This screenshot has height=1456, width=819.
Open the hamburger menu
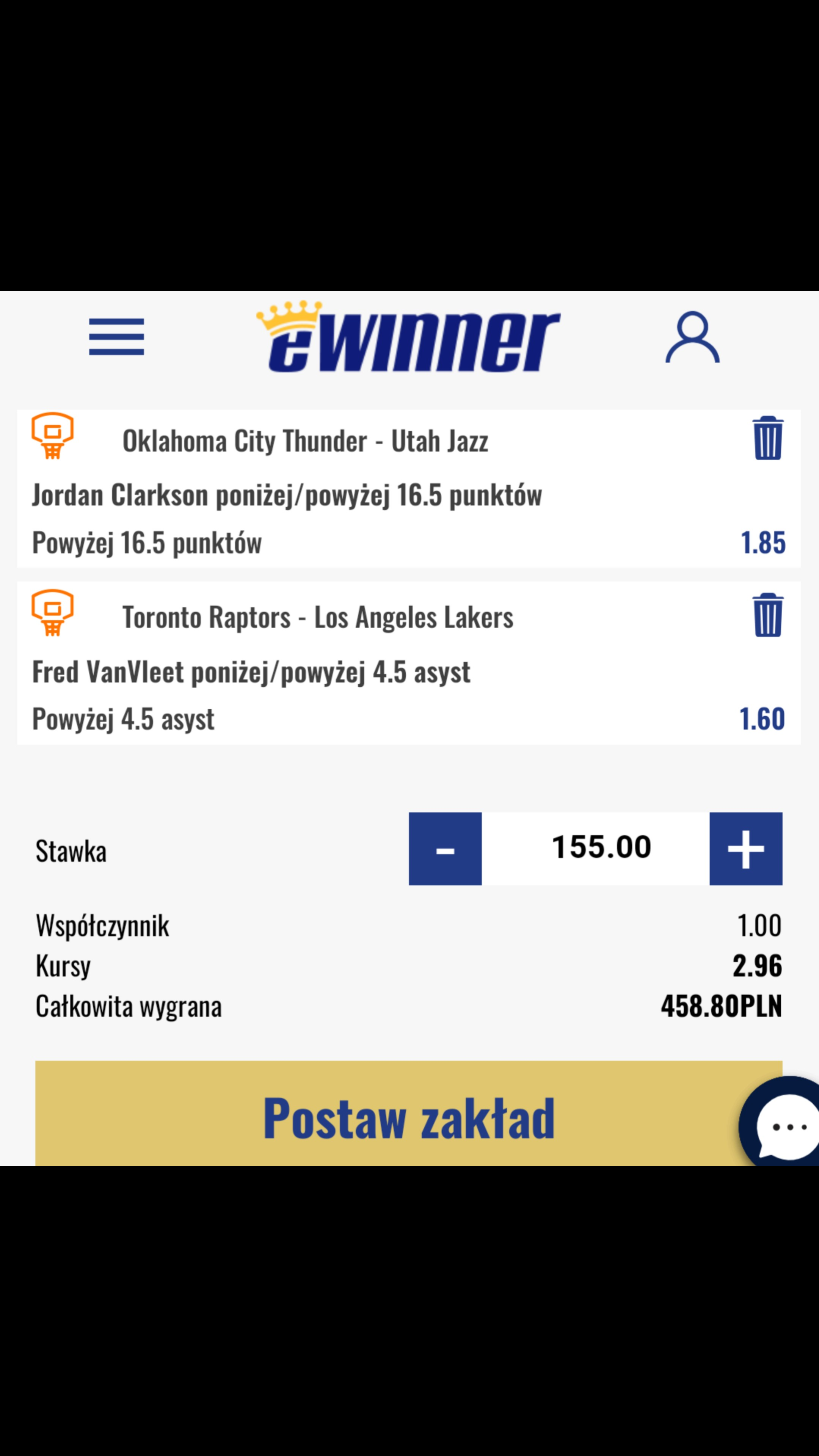click(116, 337)
